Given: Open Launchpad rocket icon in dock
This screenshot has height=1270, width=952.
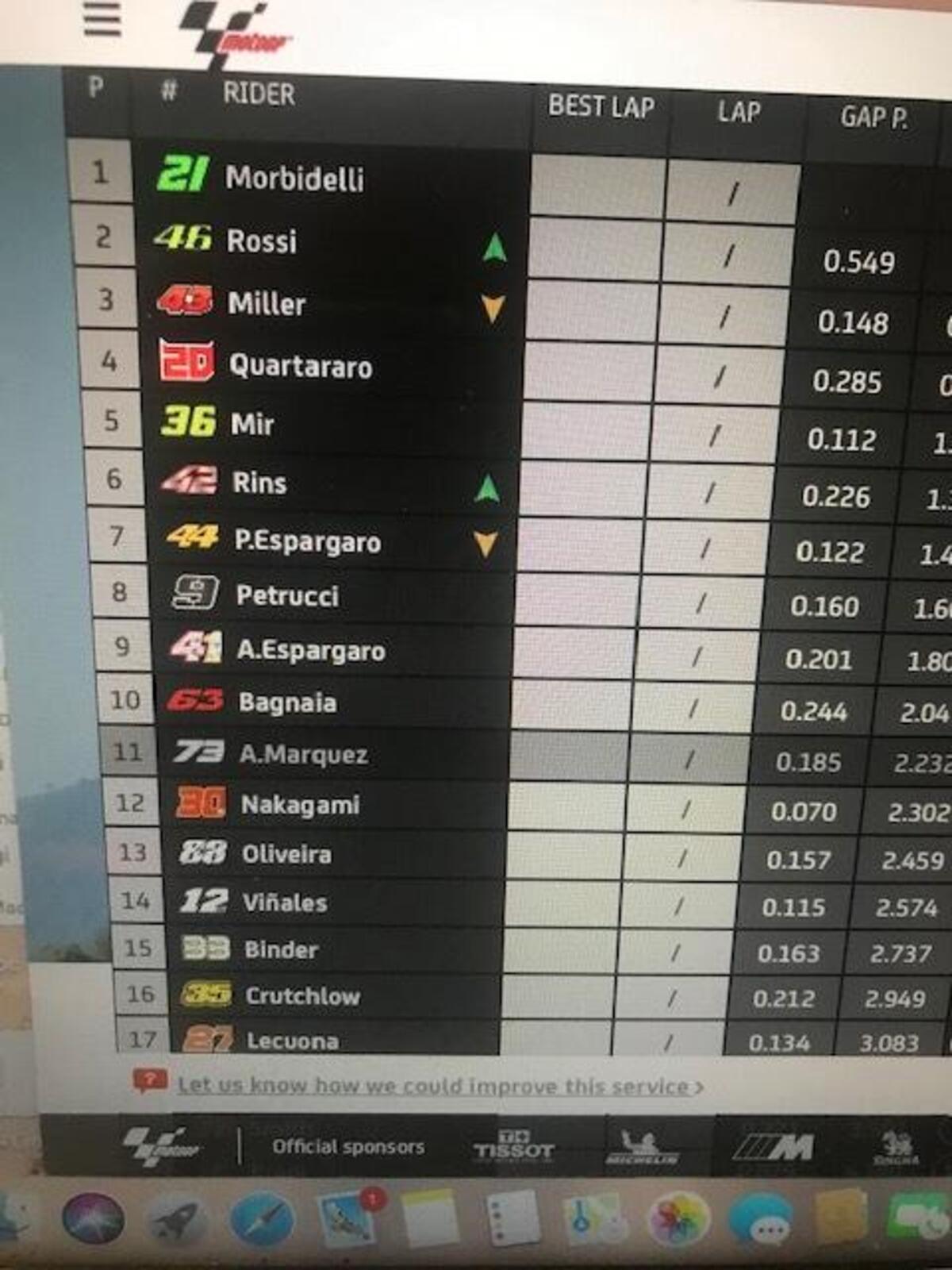Looking at the screenshot, I should 176,1220.
